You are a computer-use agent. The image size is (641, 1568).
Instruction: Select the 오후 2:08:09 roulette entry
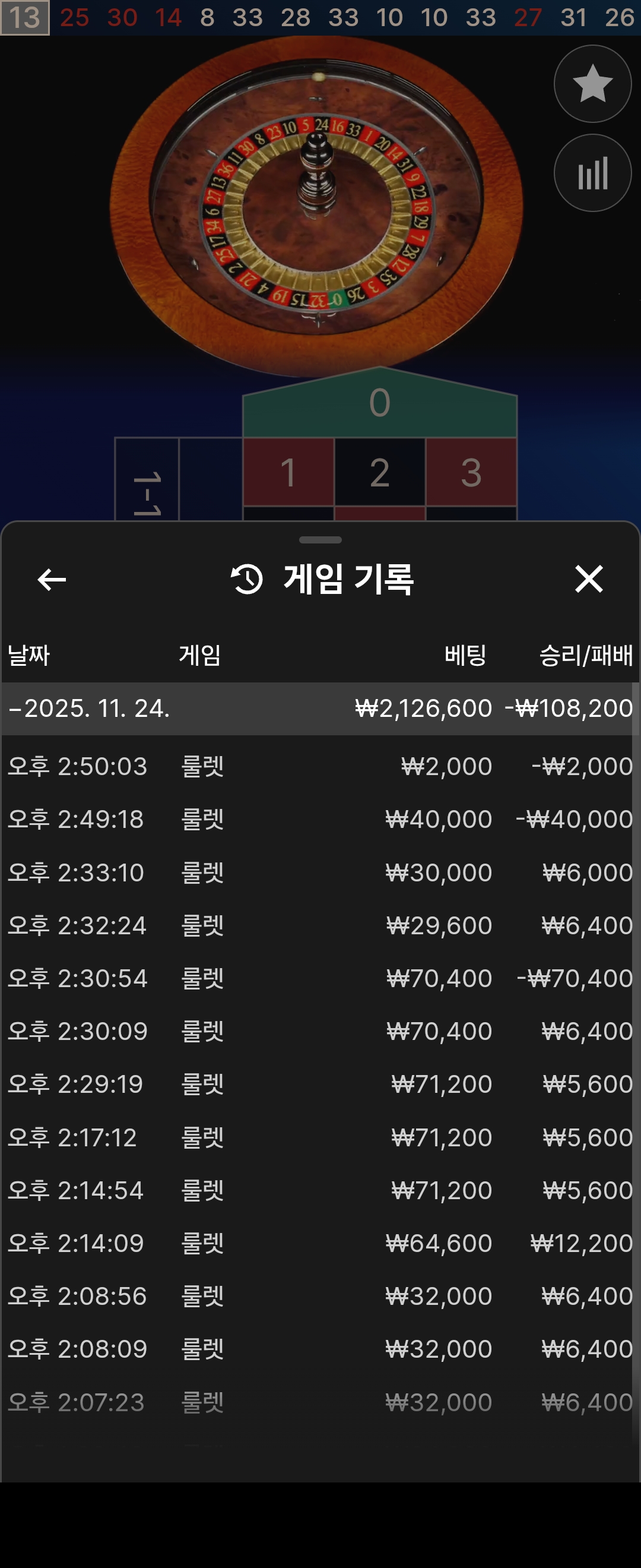coord(320,1349)
